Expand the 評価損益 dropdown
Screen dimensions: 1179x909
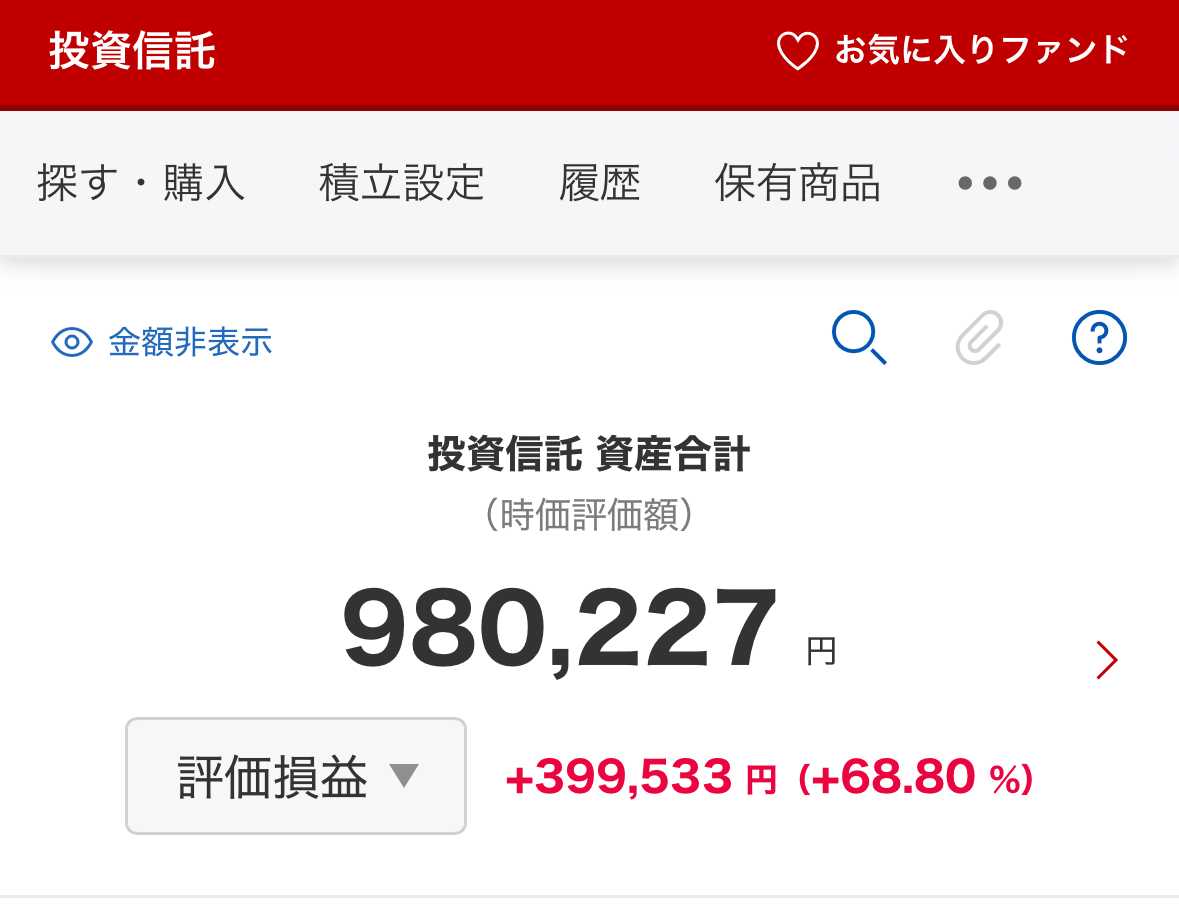296,776
